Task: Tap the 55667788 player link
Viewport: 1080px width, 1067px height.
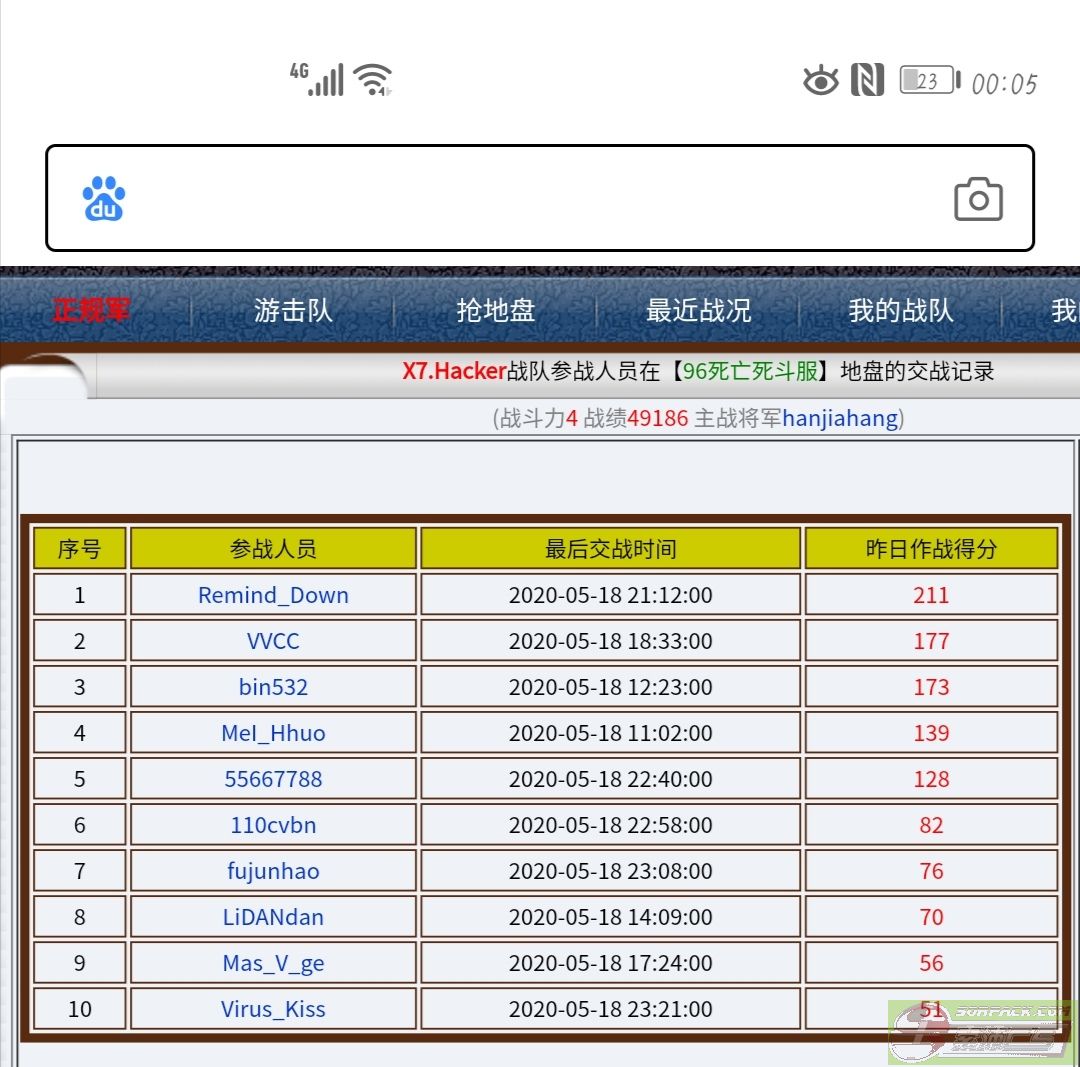Action: coord(273,779)
